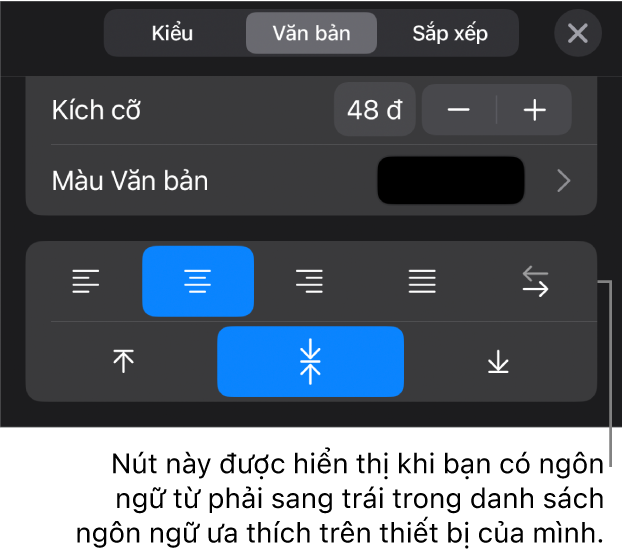Align text to the middle vertically

coord(310,362)
